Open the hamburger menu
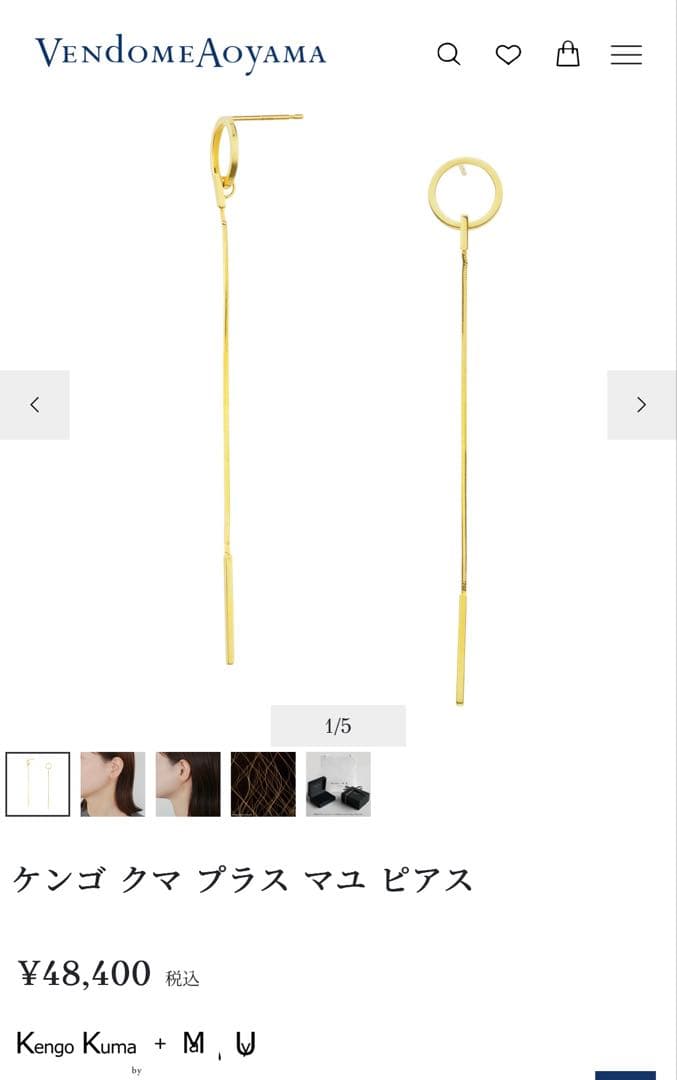This screenshot has width=677, height=1080. pyautogui.click(x=626, y=55)
